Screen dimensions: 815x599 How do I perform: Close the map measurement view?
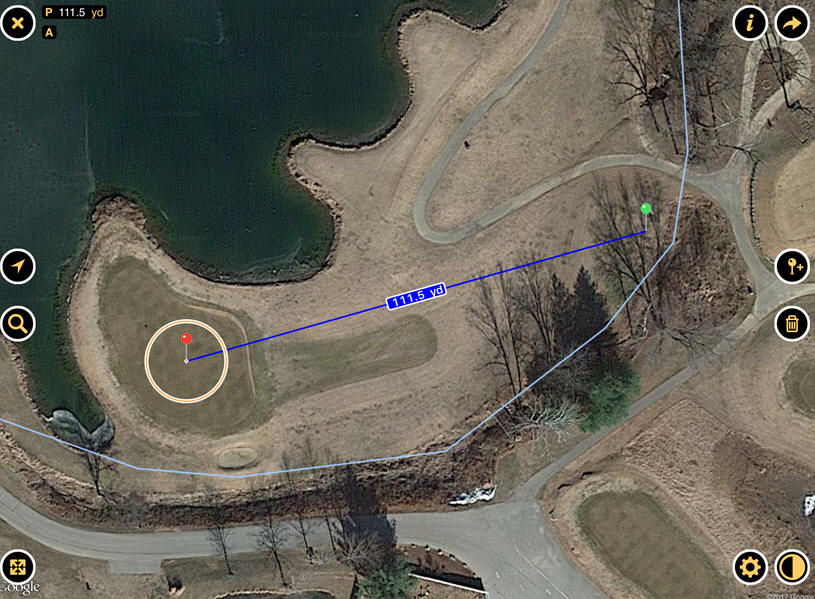tap(18, 22)
